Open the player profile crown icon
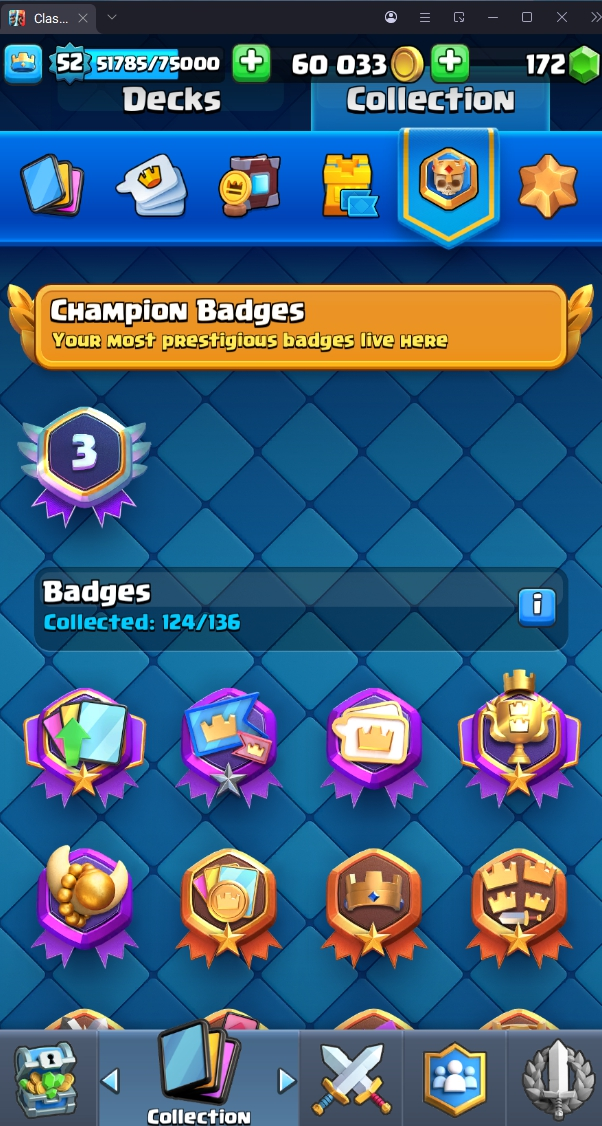The width and height of the screenshot is (602, 1126). pyautogui.click(x=23, y=64)
